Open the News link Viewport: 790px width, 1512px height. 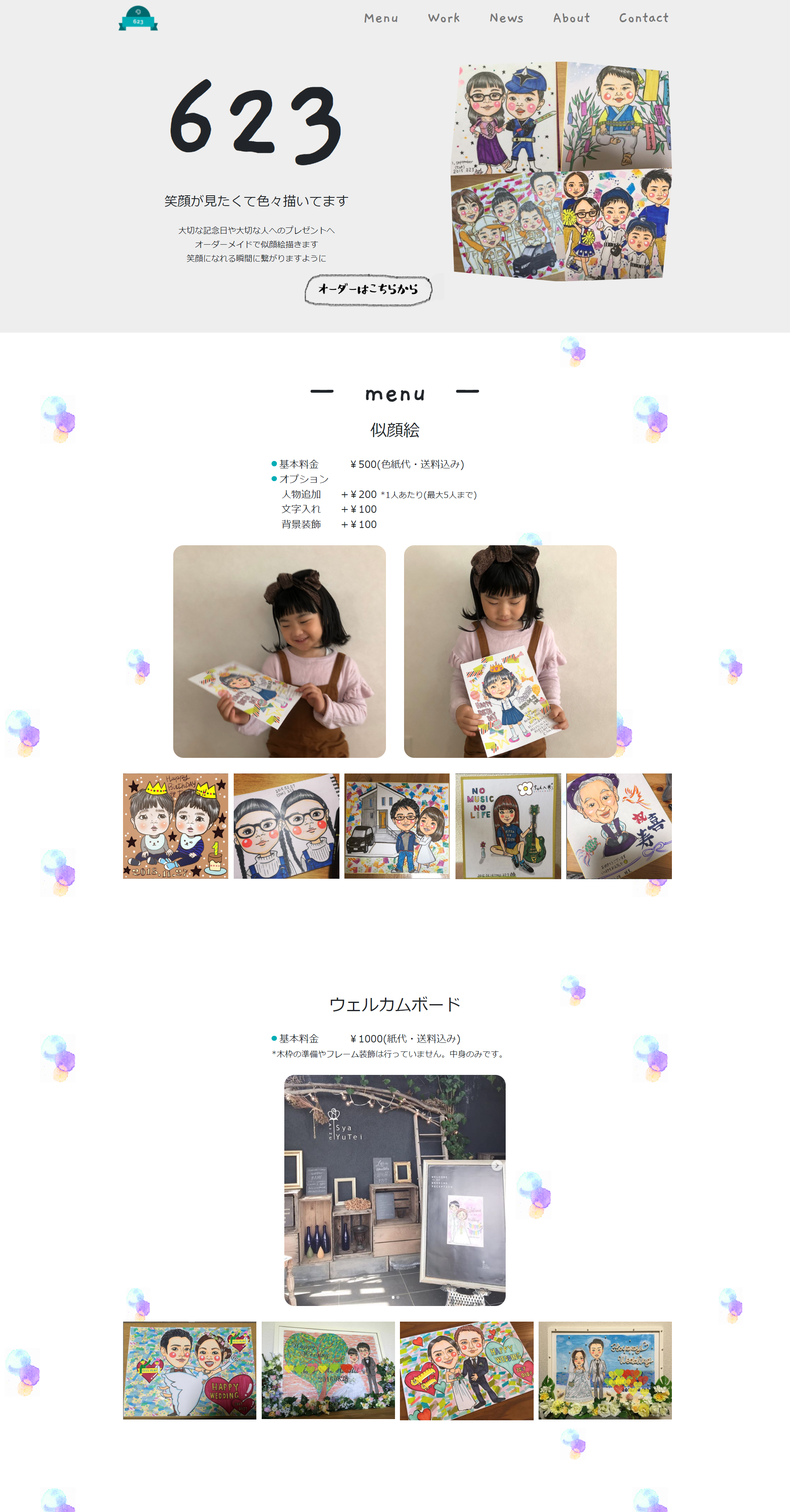coord(507,18)
